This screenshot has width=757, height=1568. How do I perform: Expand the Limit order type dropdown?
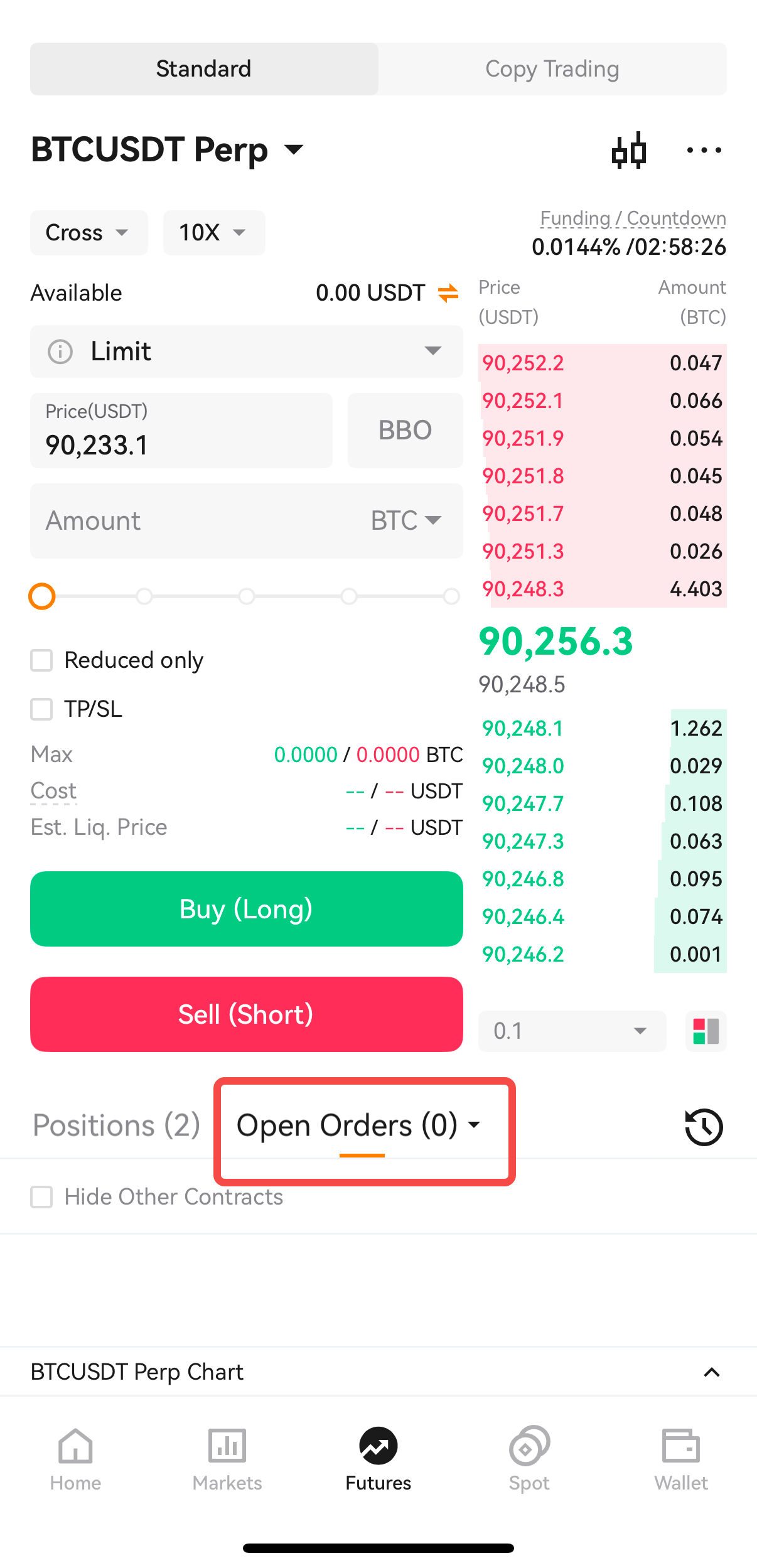pos(247,352)
